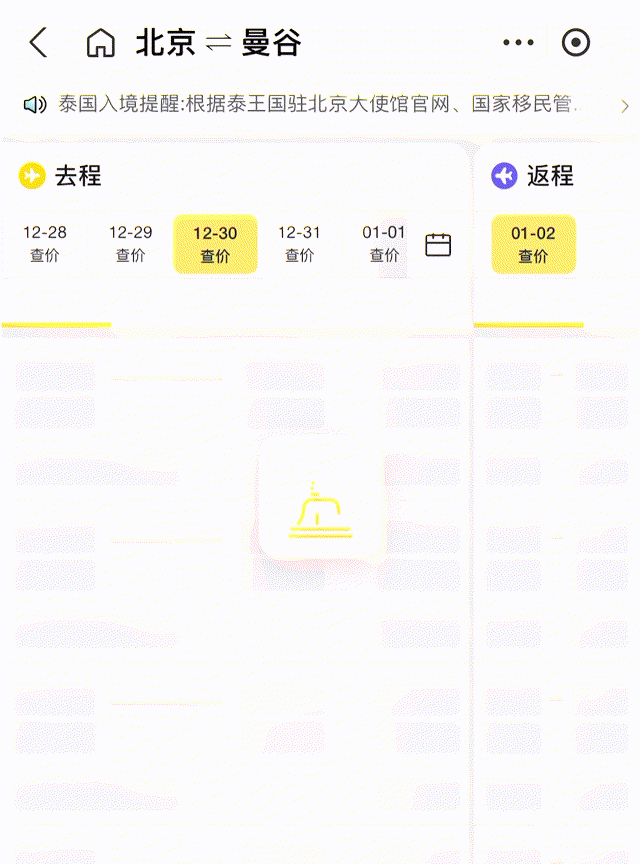The height and width of the screenshot is (864, 640).
Task: Open the home icon
Action: pos(100,43)
